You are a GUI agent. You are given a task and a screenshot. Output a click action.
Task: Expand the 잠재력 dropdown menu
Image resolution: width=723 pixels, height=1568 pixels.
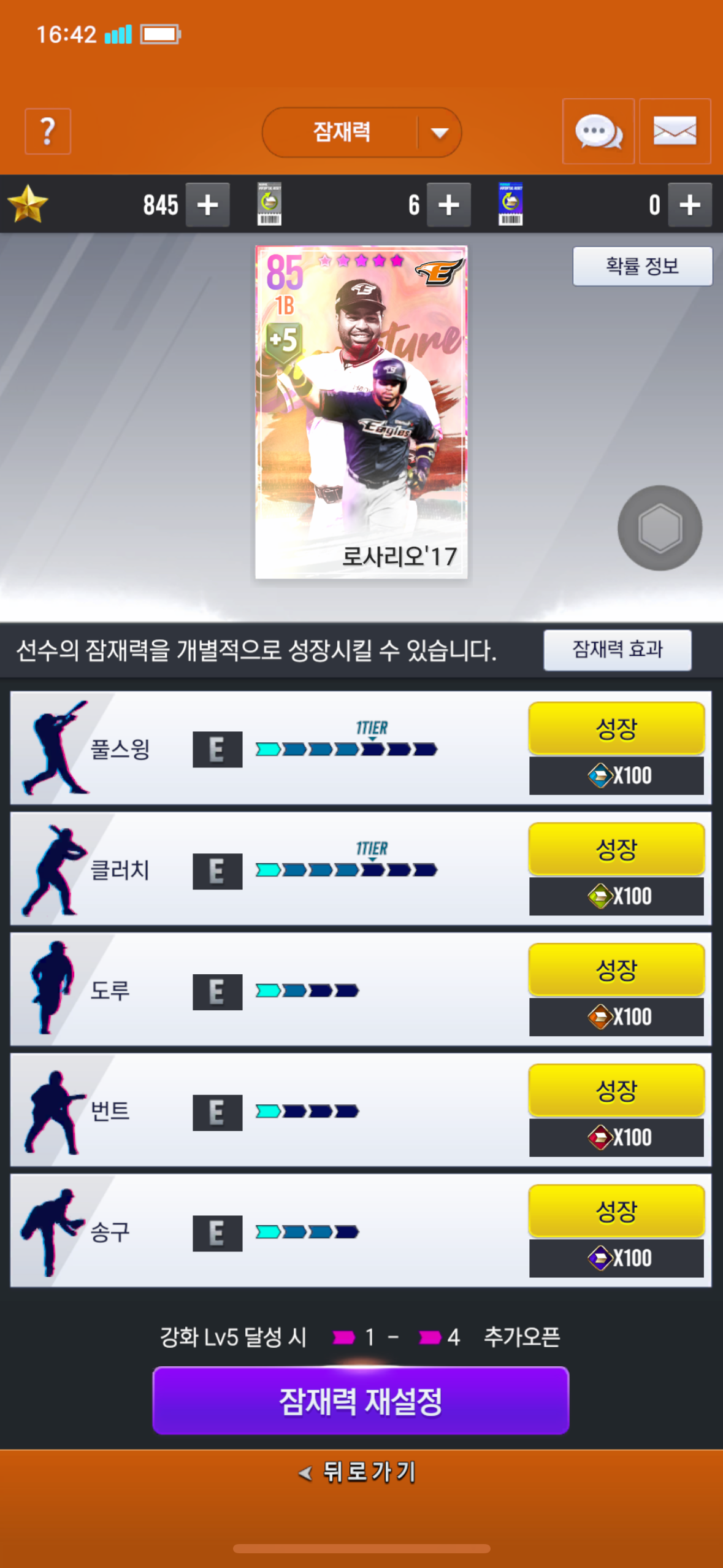[x=361, y=132]
